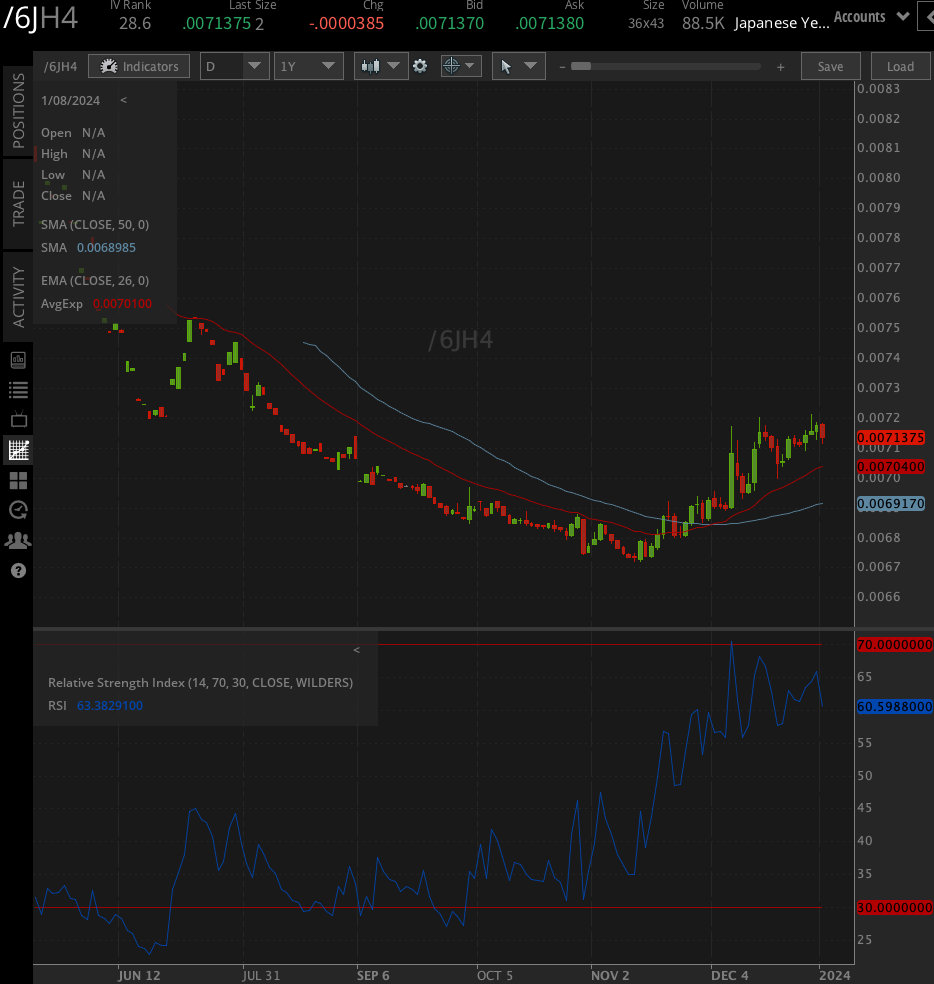Open the four-square grid view
Screen dimensions: 934x984
[x=17, y=480]
